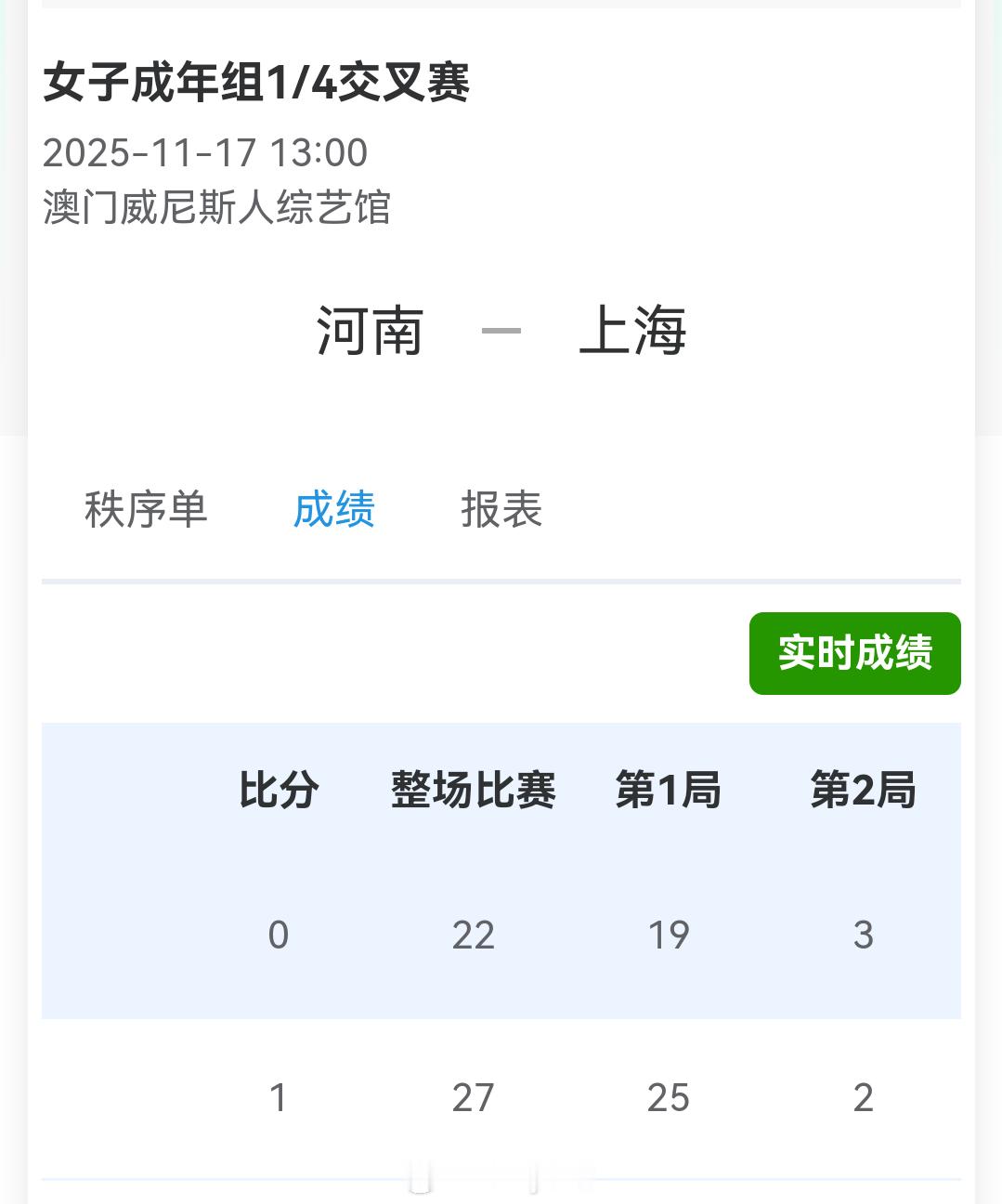Click the 第2局 column header
This screenshot has height=1204, width=1002.
tap(863, 790)
